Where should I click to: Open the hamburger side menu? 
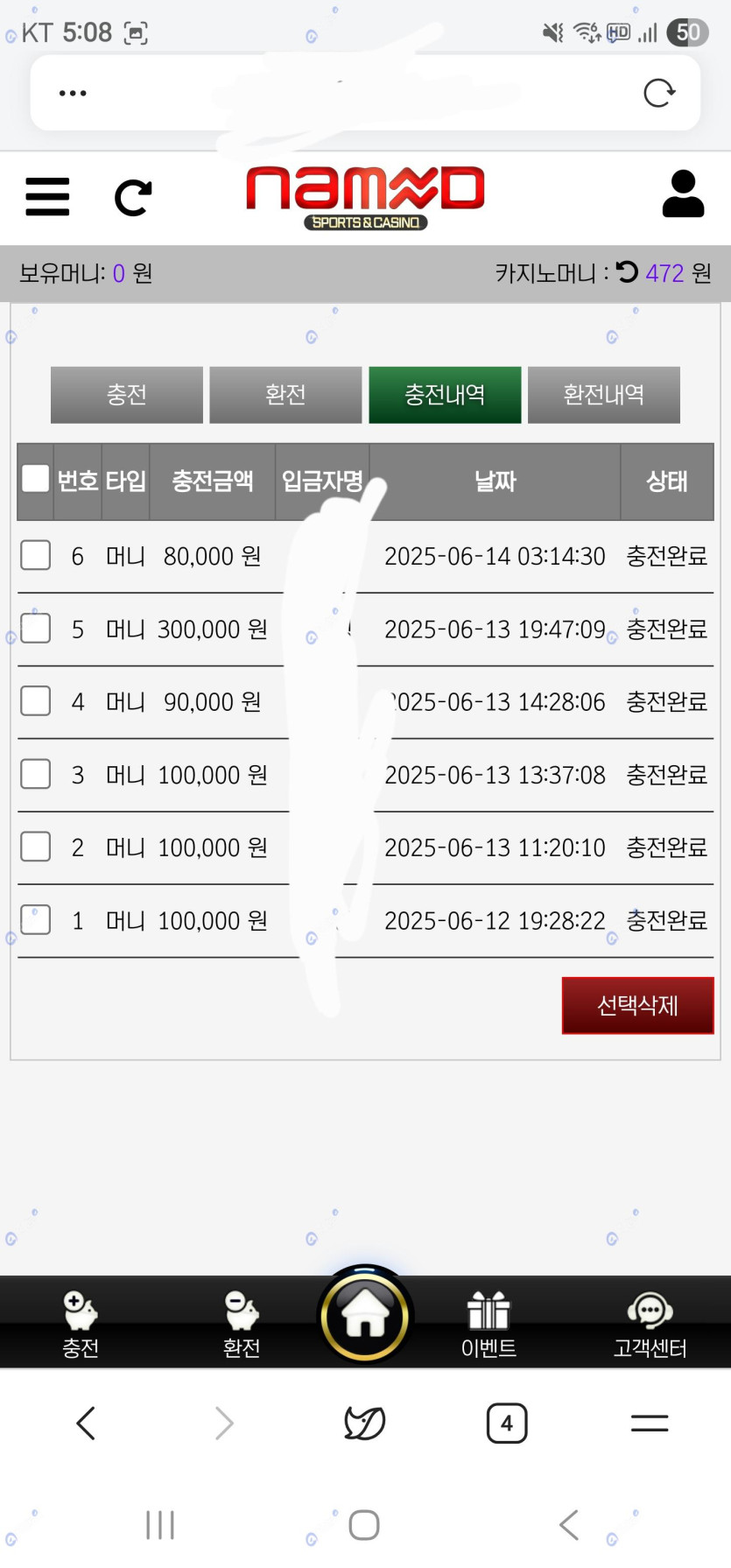pyautogui.click(x=47, y=196)
